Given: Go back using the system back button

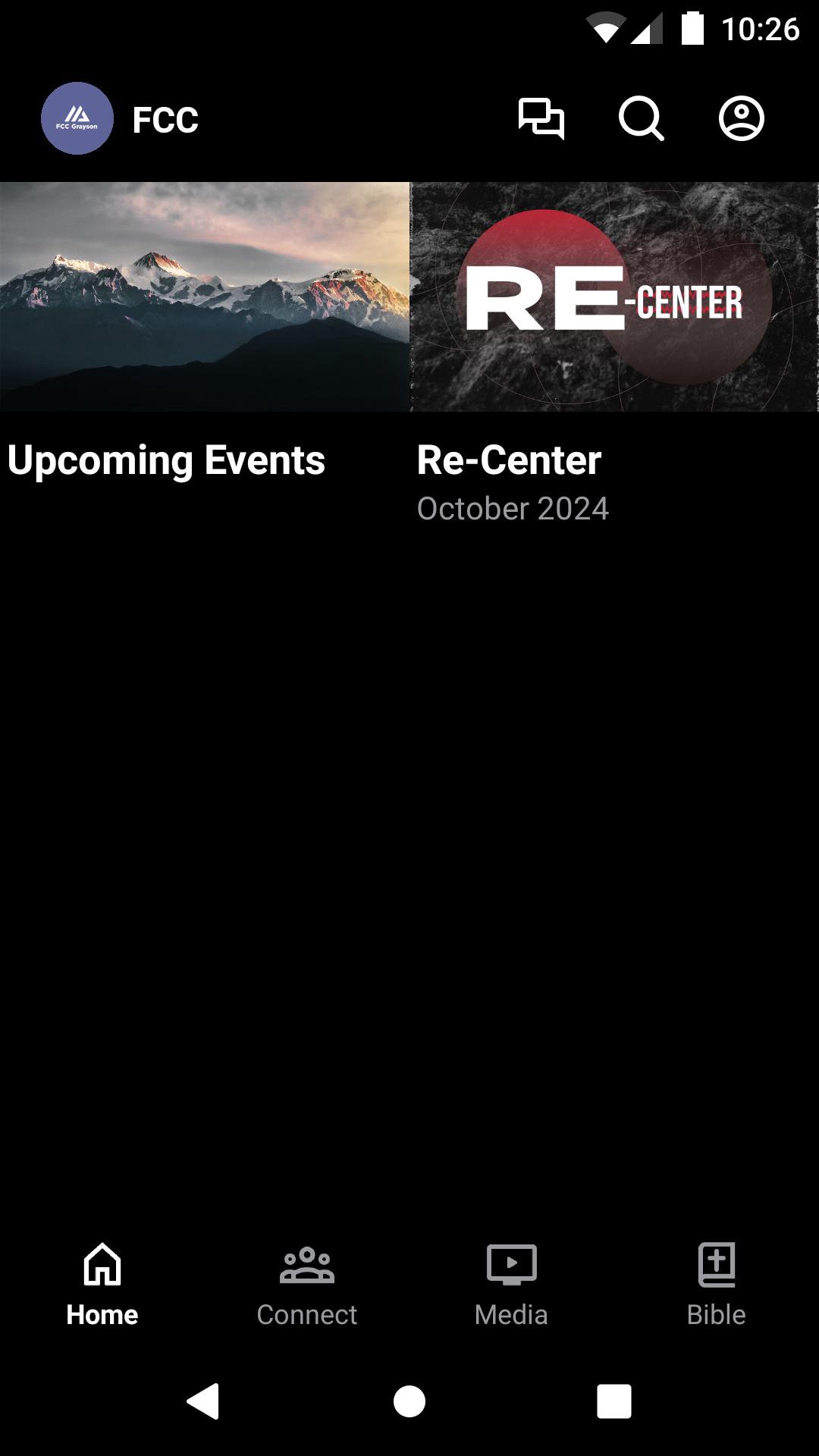Looking at the screenshot, I should click(203, 1401).
